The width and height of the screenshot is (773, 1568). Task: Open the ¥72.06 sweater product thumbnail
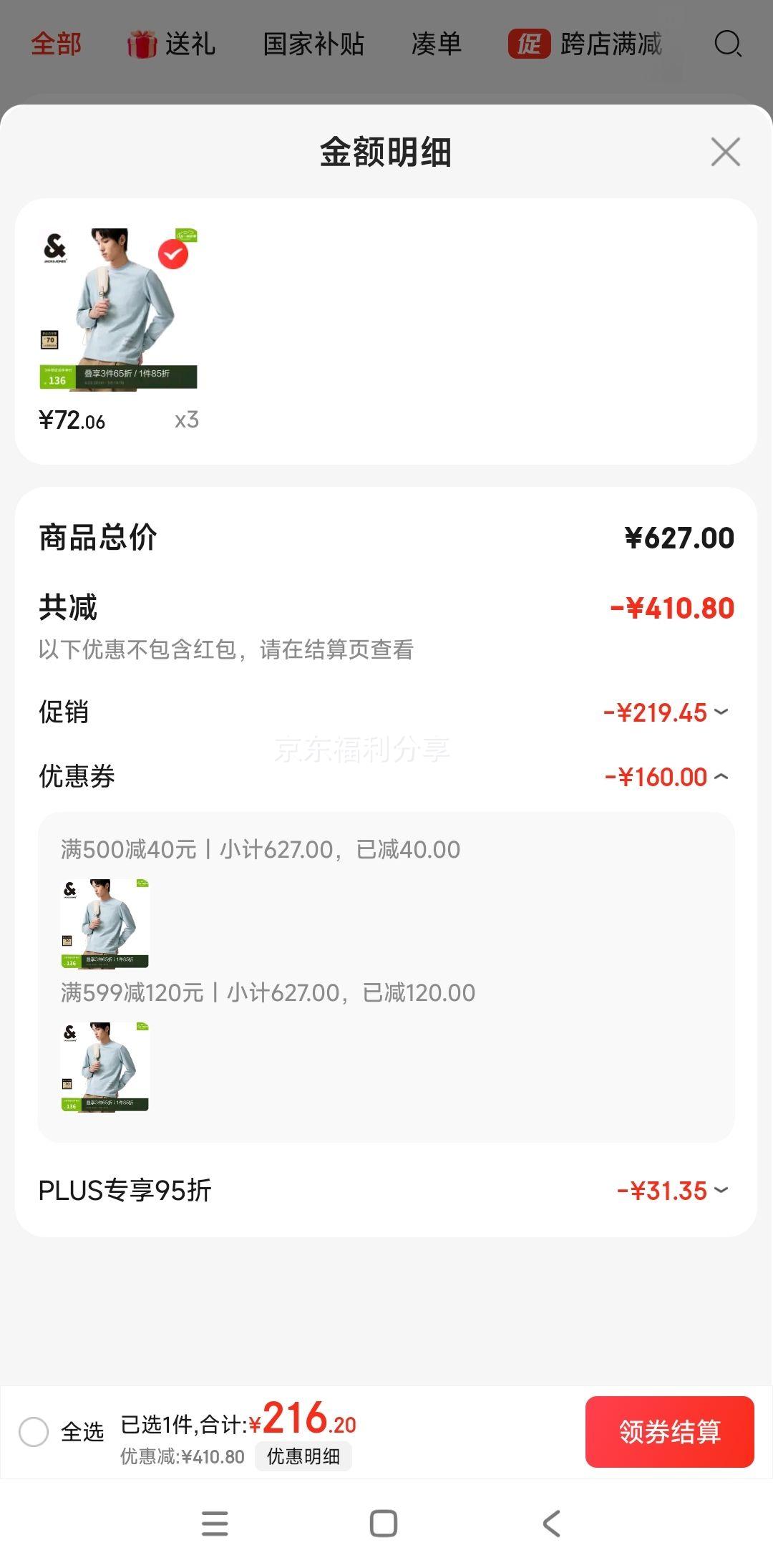pos(118,309)
